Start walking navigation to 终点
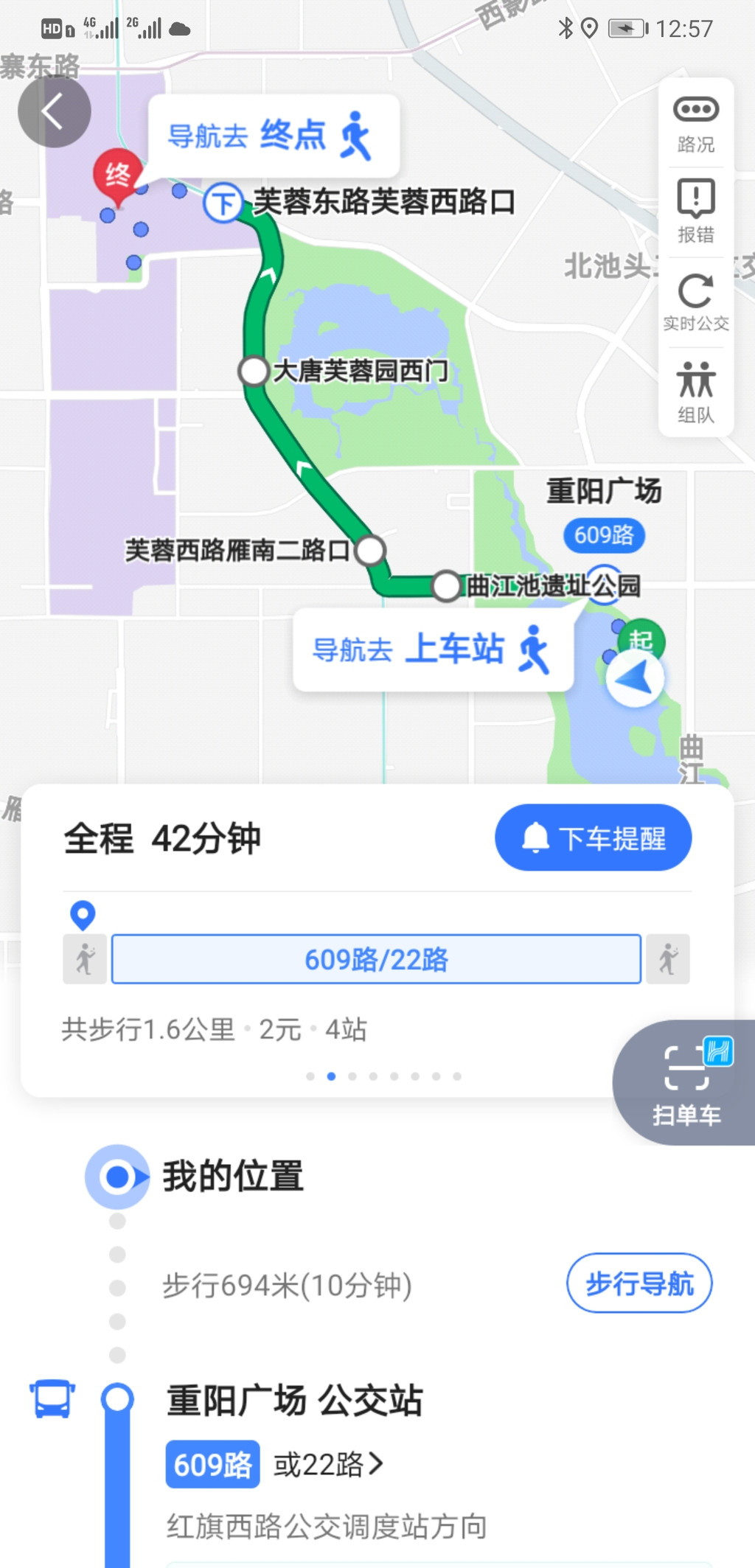 pyautogui.click(x=274, y=136)
